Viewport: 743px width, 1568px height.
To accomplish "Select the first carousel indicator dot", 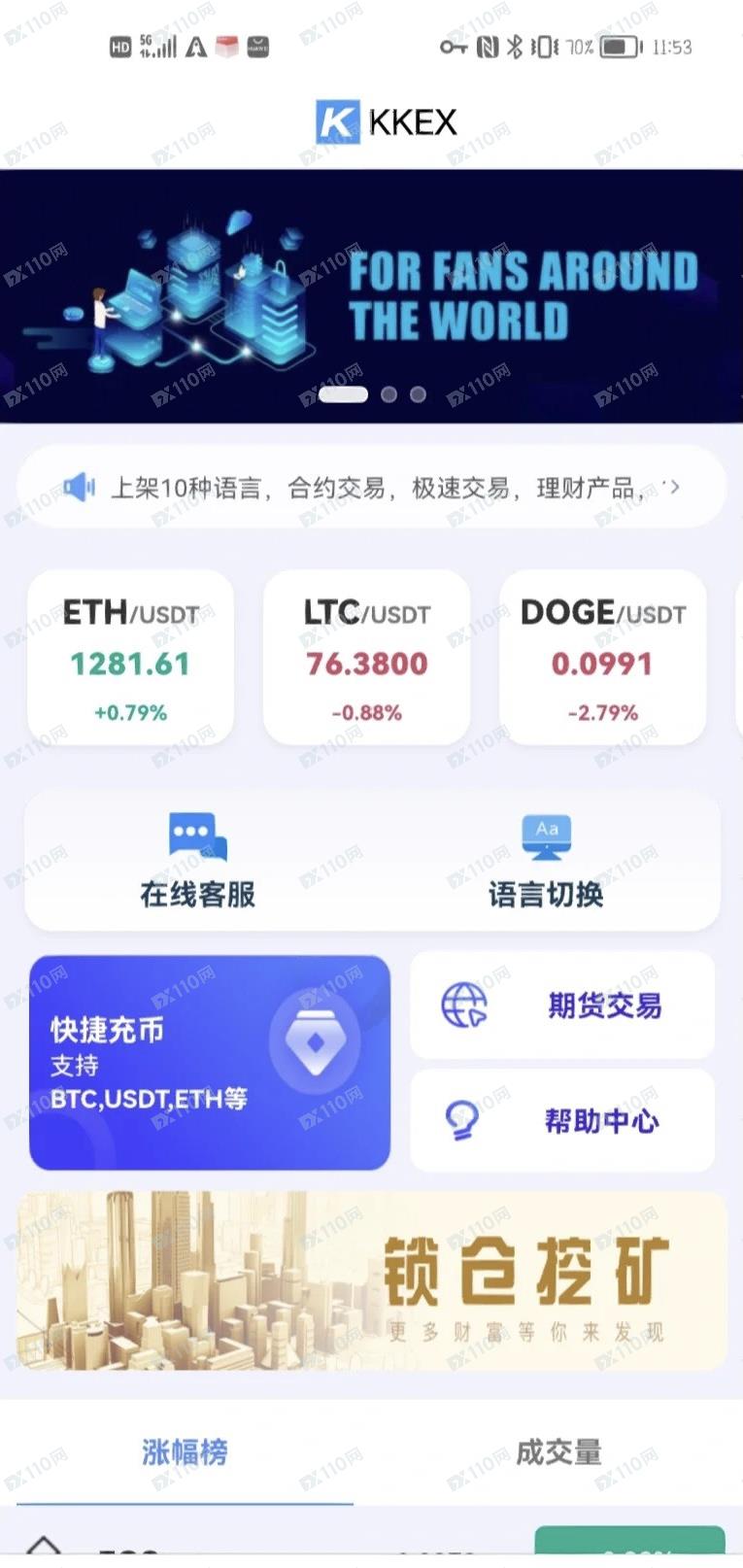I will [344, 392].
